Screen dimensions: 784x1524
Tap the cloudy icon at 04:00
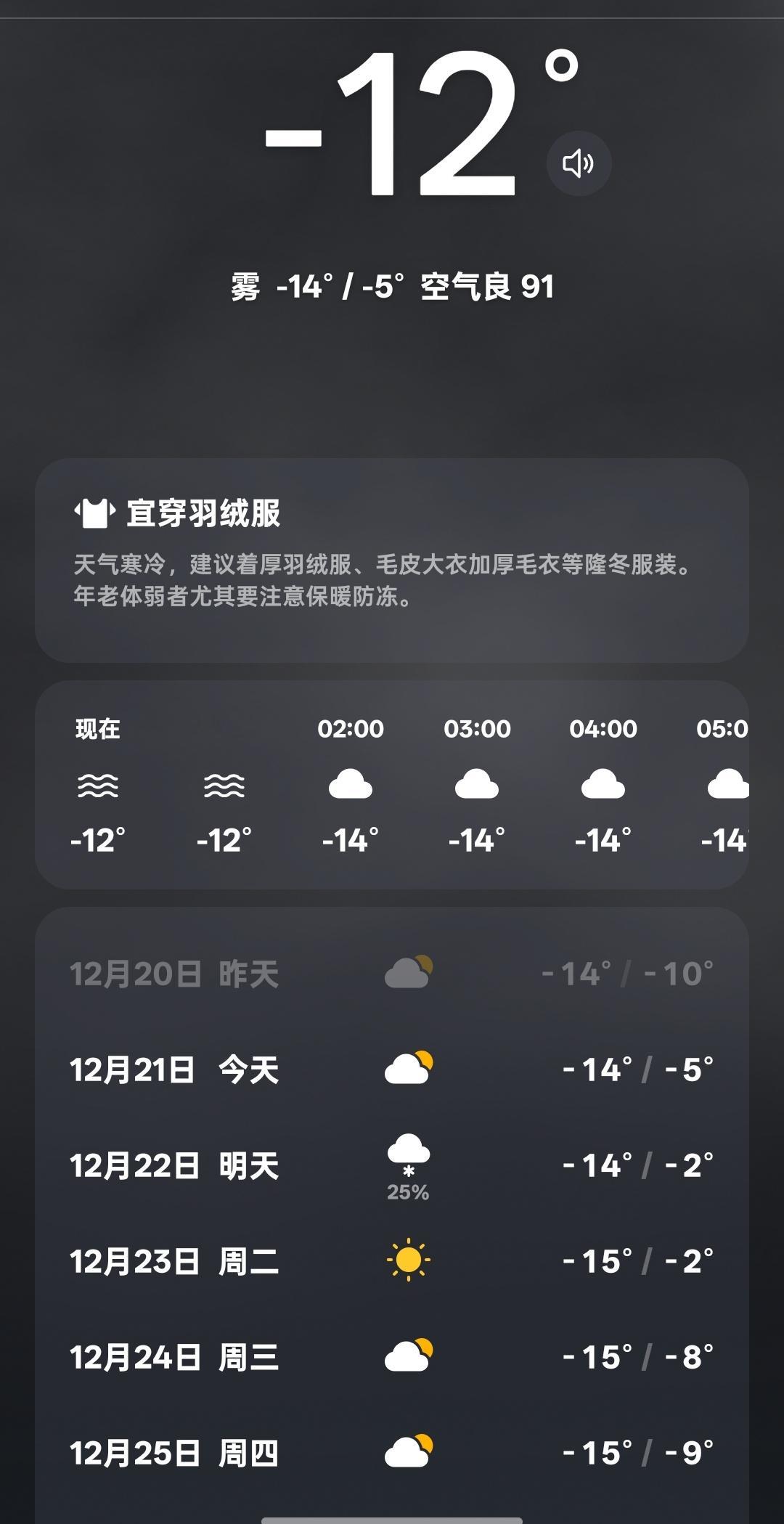[604, 784]
